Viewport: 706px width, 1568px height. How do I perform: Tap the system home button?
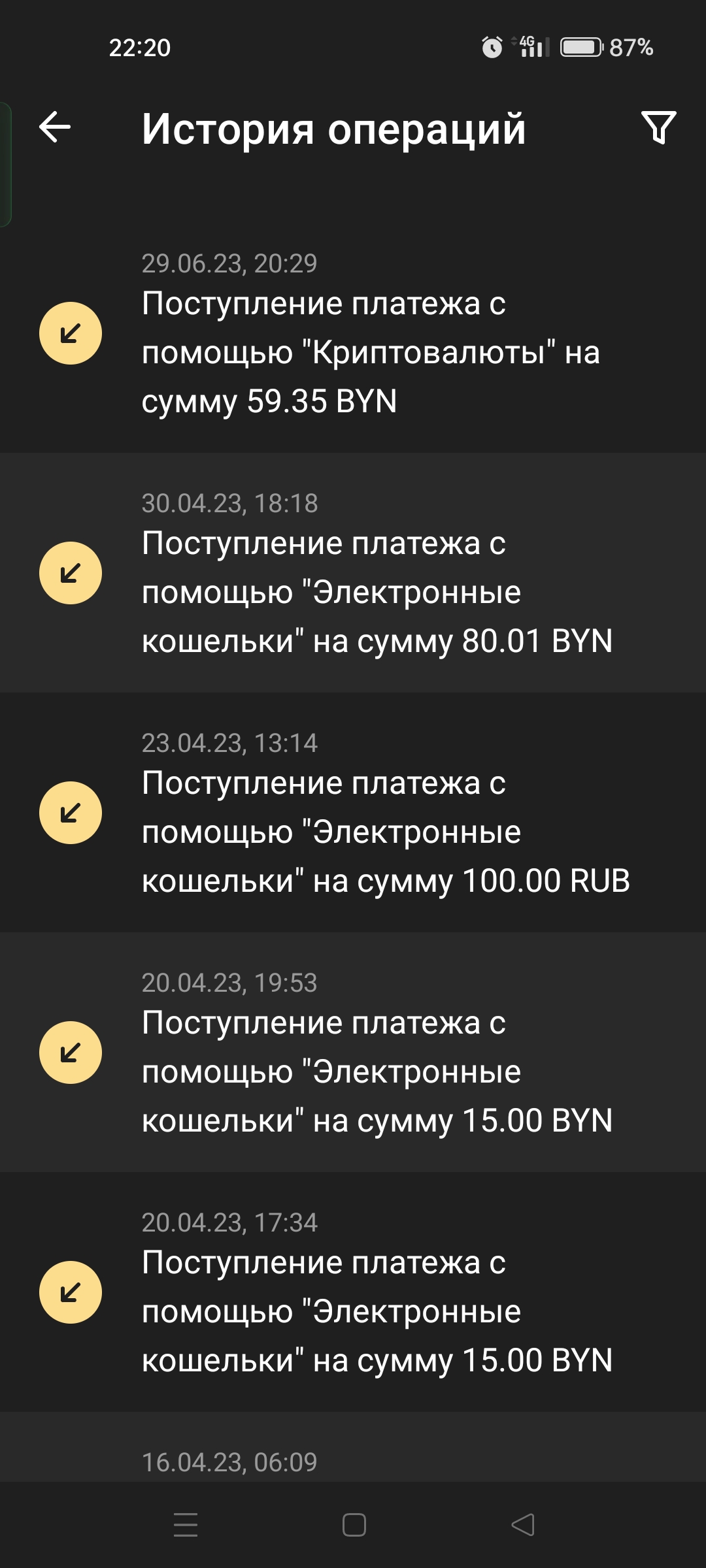pos(354,1525)
